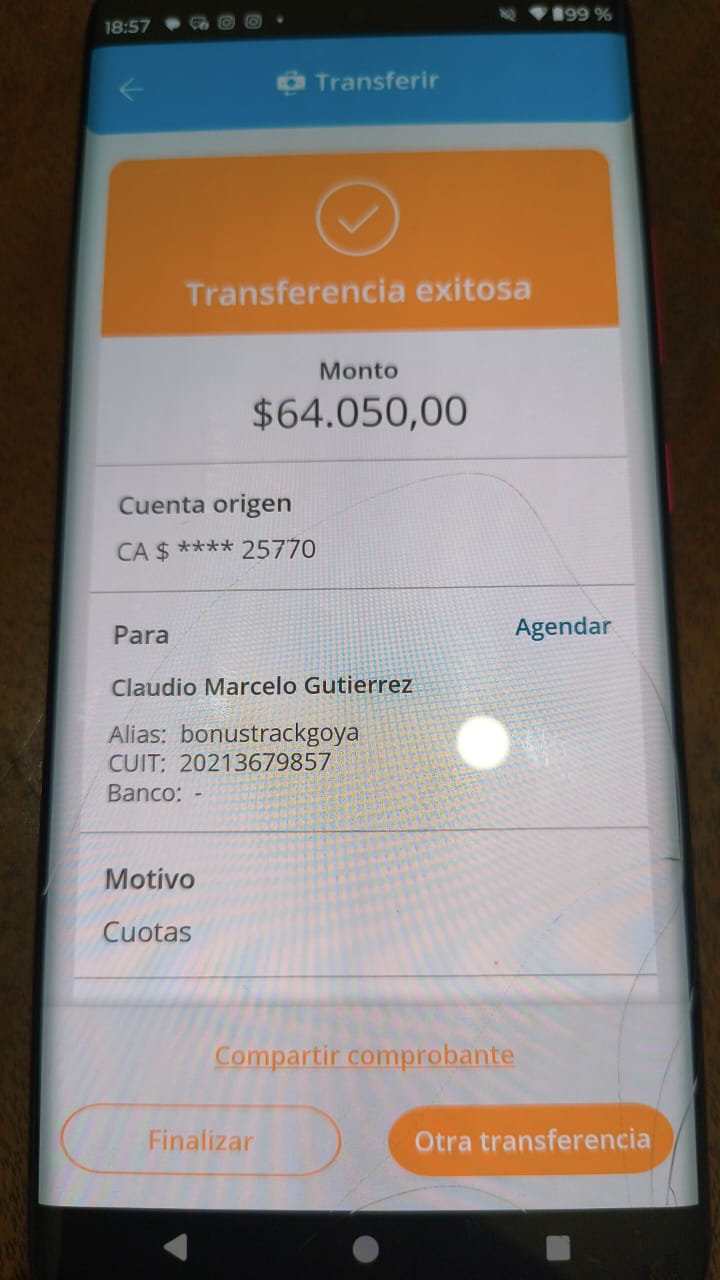Open the recent apps view
This screenshot has height=1280, width=720.
(558, 1247)
